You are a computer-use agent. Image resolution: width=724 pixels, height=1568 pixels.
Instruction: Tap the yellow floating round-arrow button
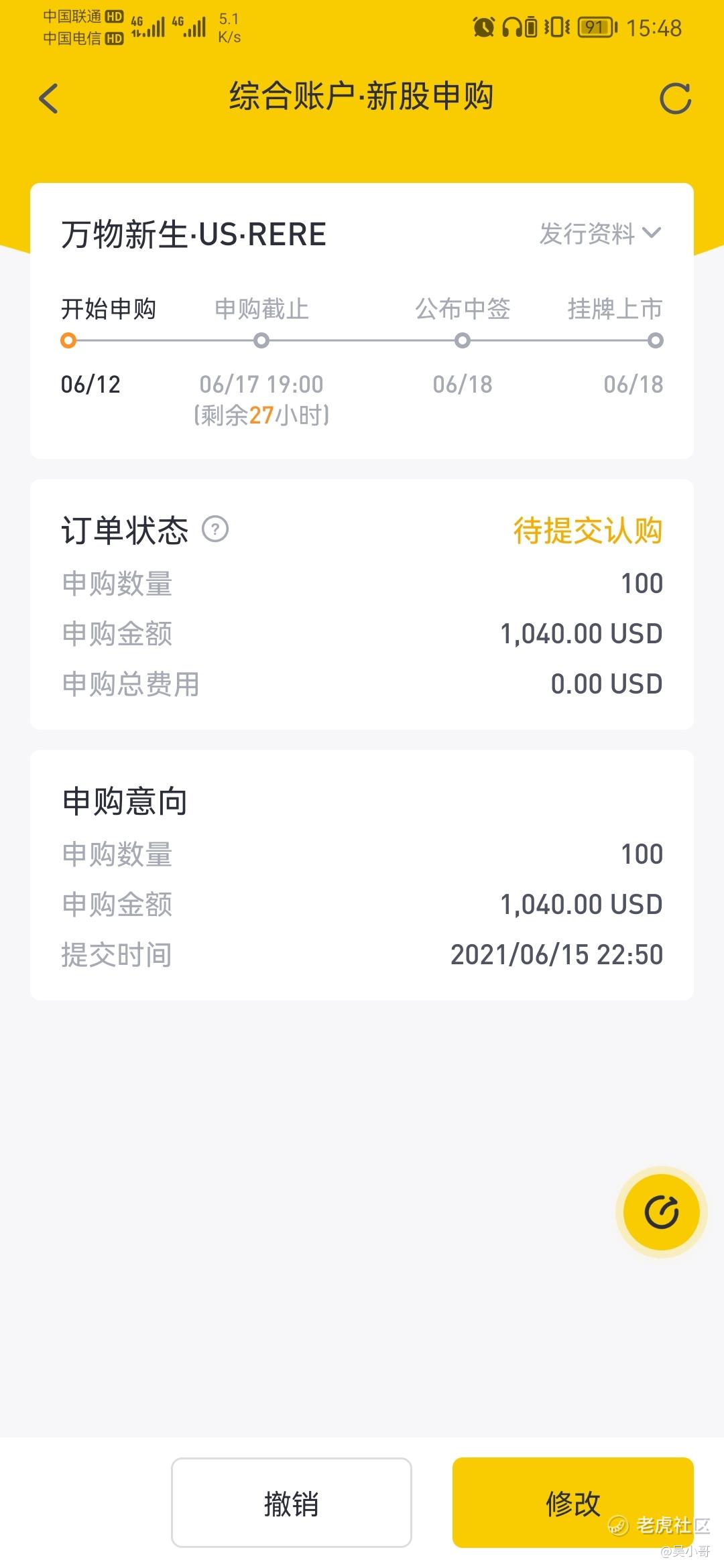click(x=662, y=1212)
